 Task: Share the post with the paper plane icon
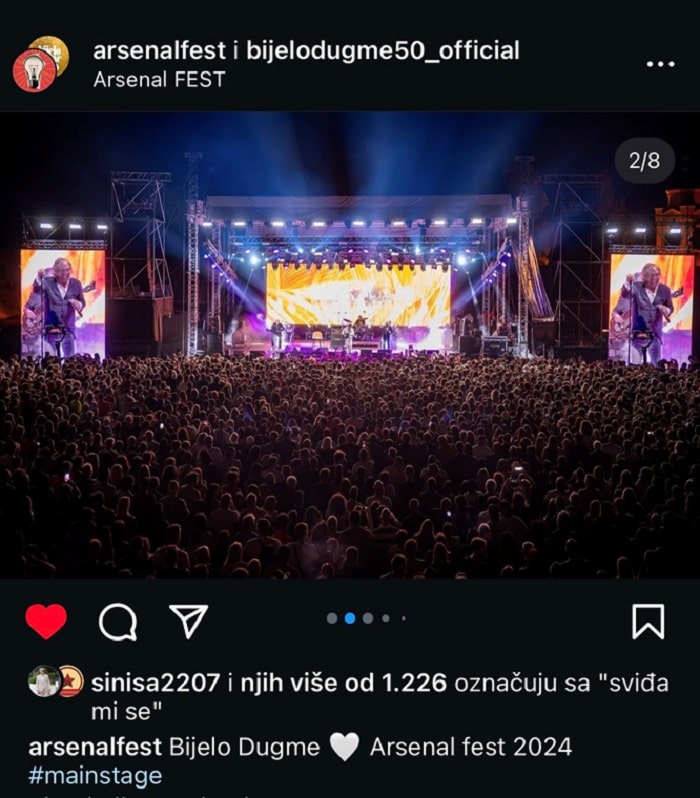(188, 621)
